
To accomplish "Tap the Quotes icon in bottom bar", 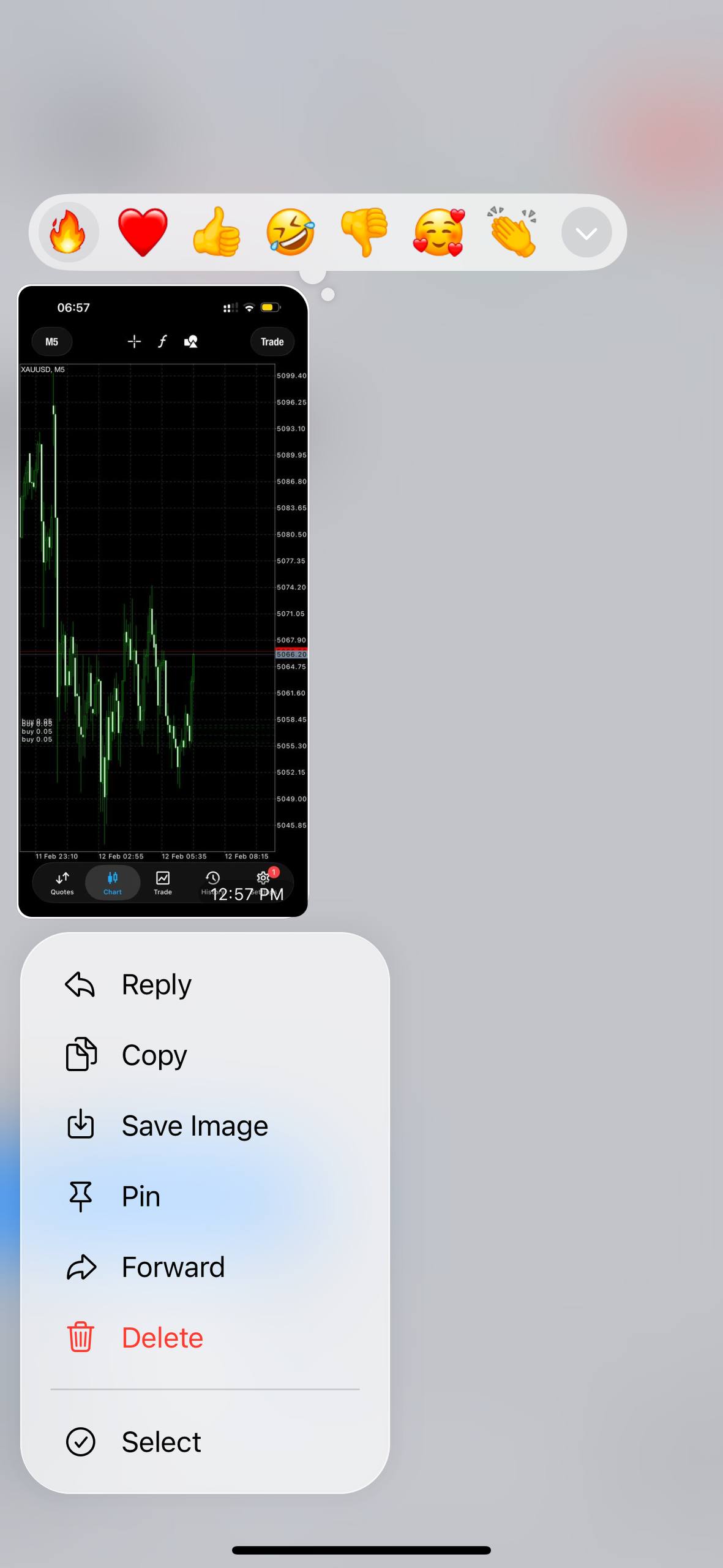I will (61, 883).
